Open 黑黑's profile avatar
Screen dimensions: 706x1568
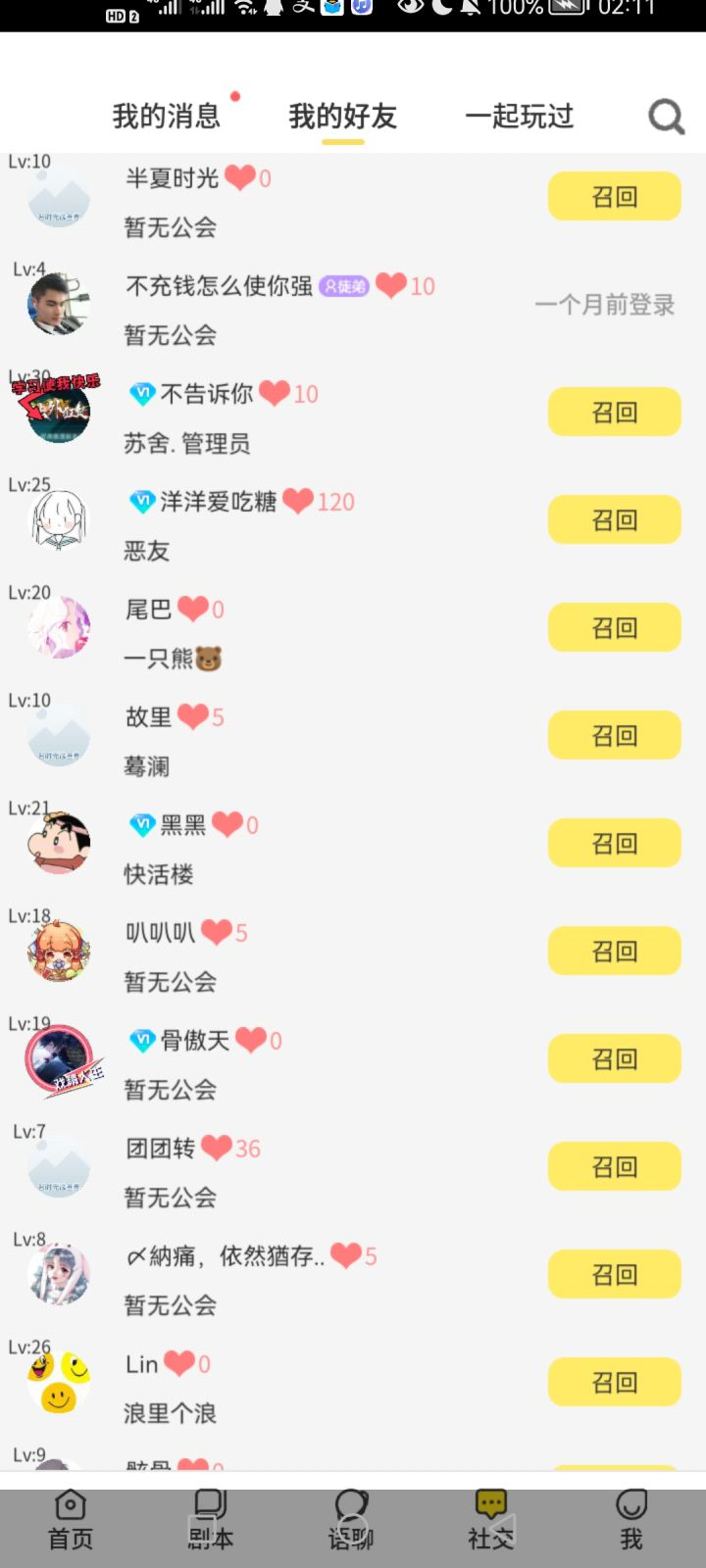pos(56,841)
